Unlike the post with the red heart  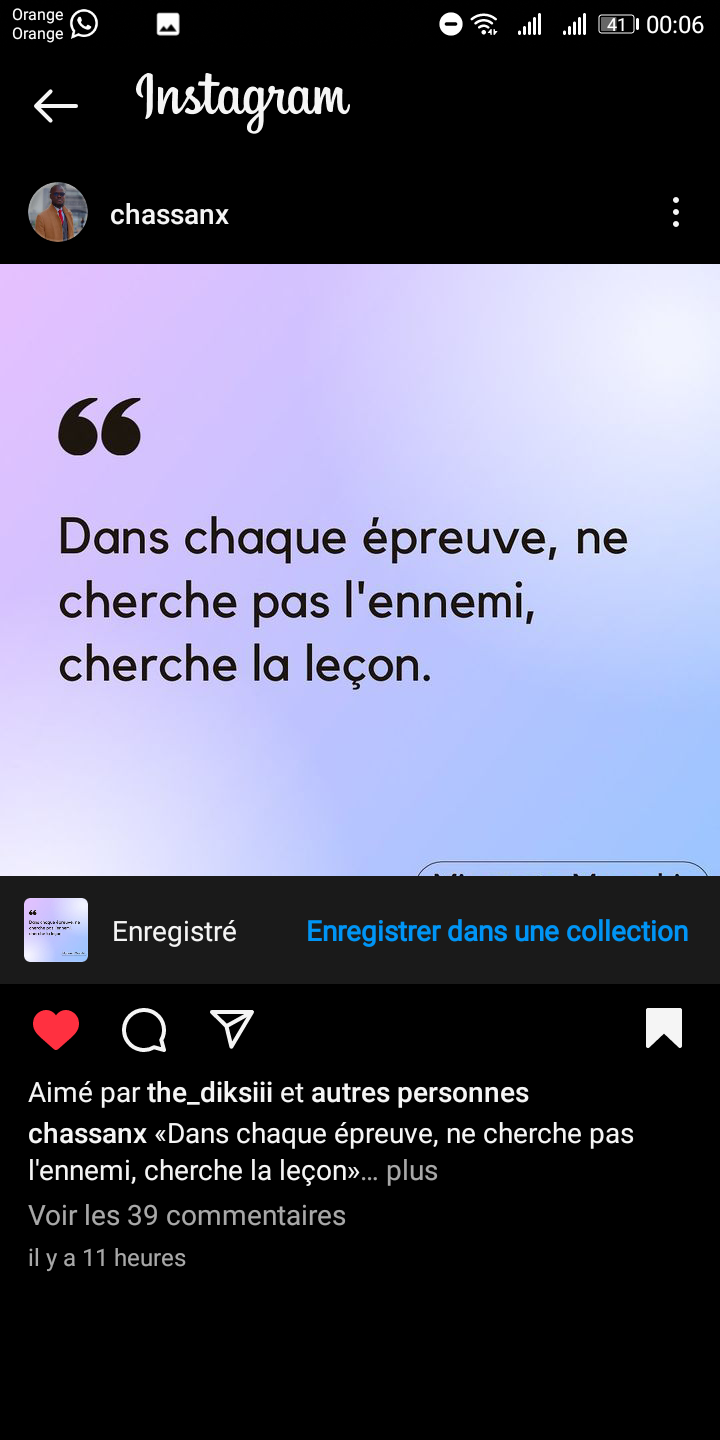(x=56, y=1029)
